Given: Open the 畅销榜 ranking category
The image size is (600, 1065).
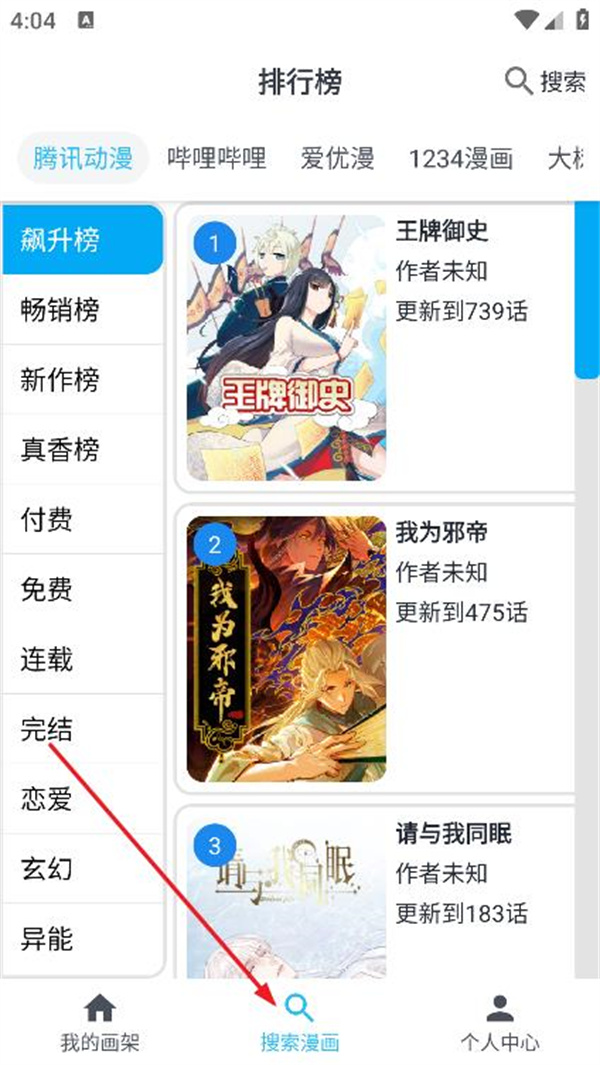Looking at the screenshot, I should coord(82,310).
